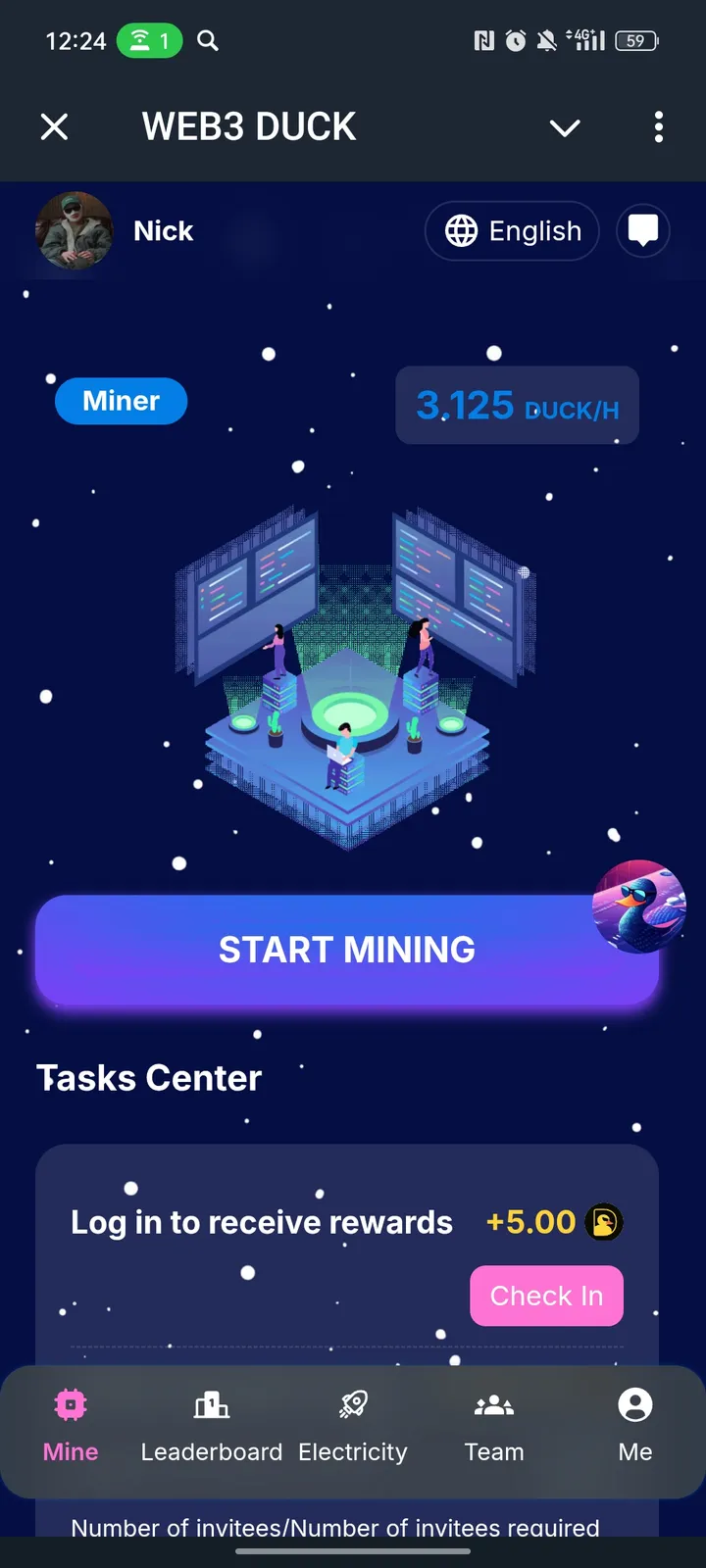The width and height of the screenshot is (706, 1568).
Task: Check In for login rewards
Action: click(546, 1296)
